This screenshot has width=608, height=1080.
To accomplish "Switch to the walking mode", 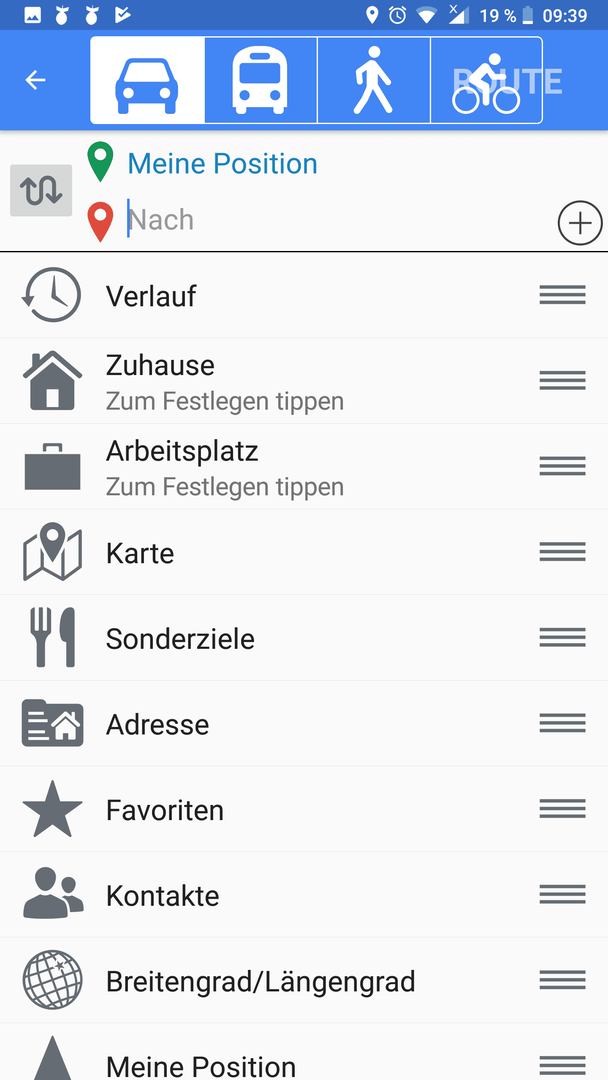I will 374,81.
